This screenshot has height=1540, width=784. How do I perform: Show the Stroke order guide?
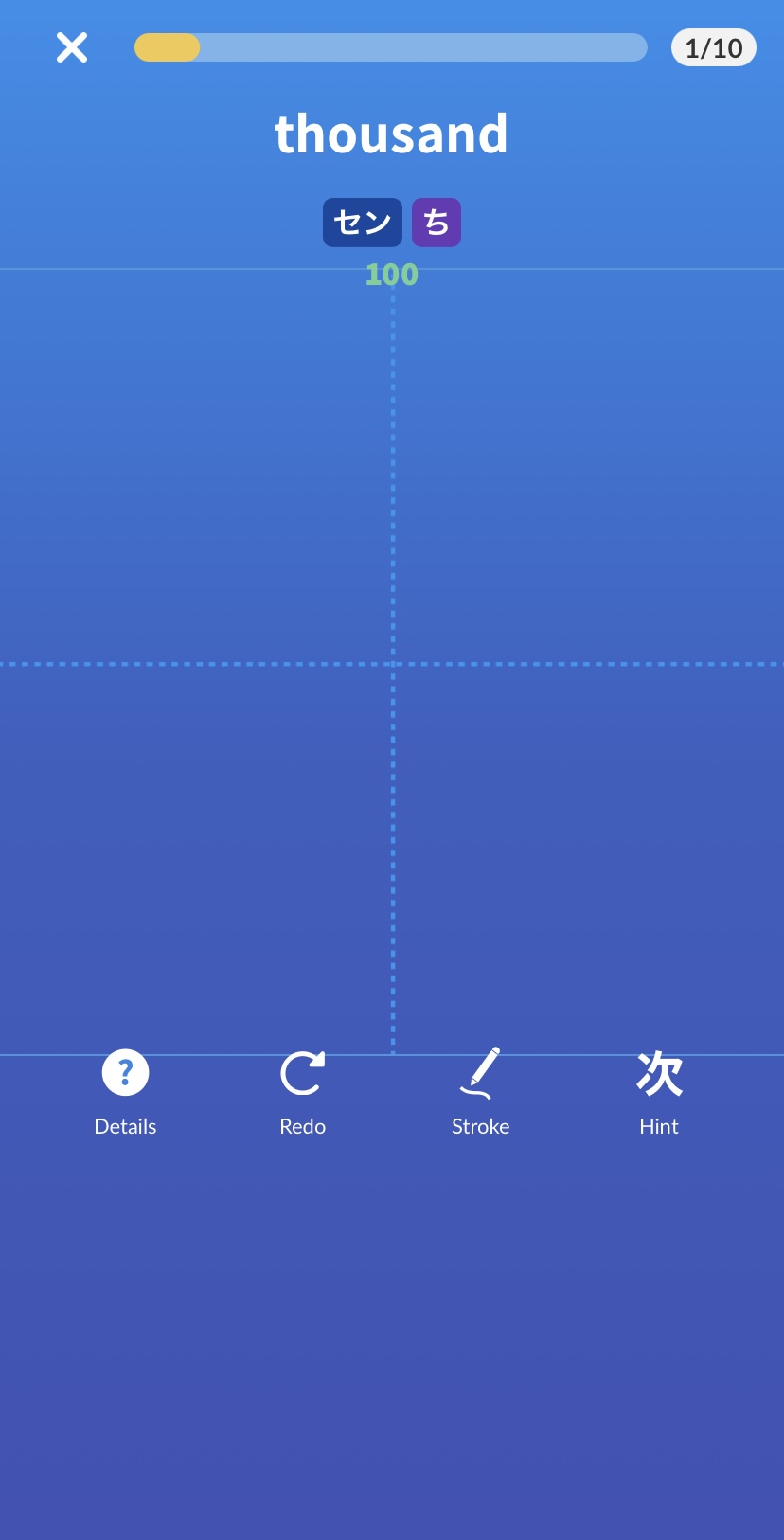[x=481, y=1091]
